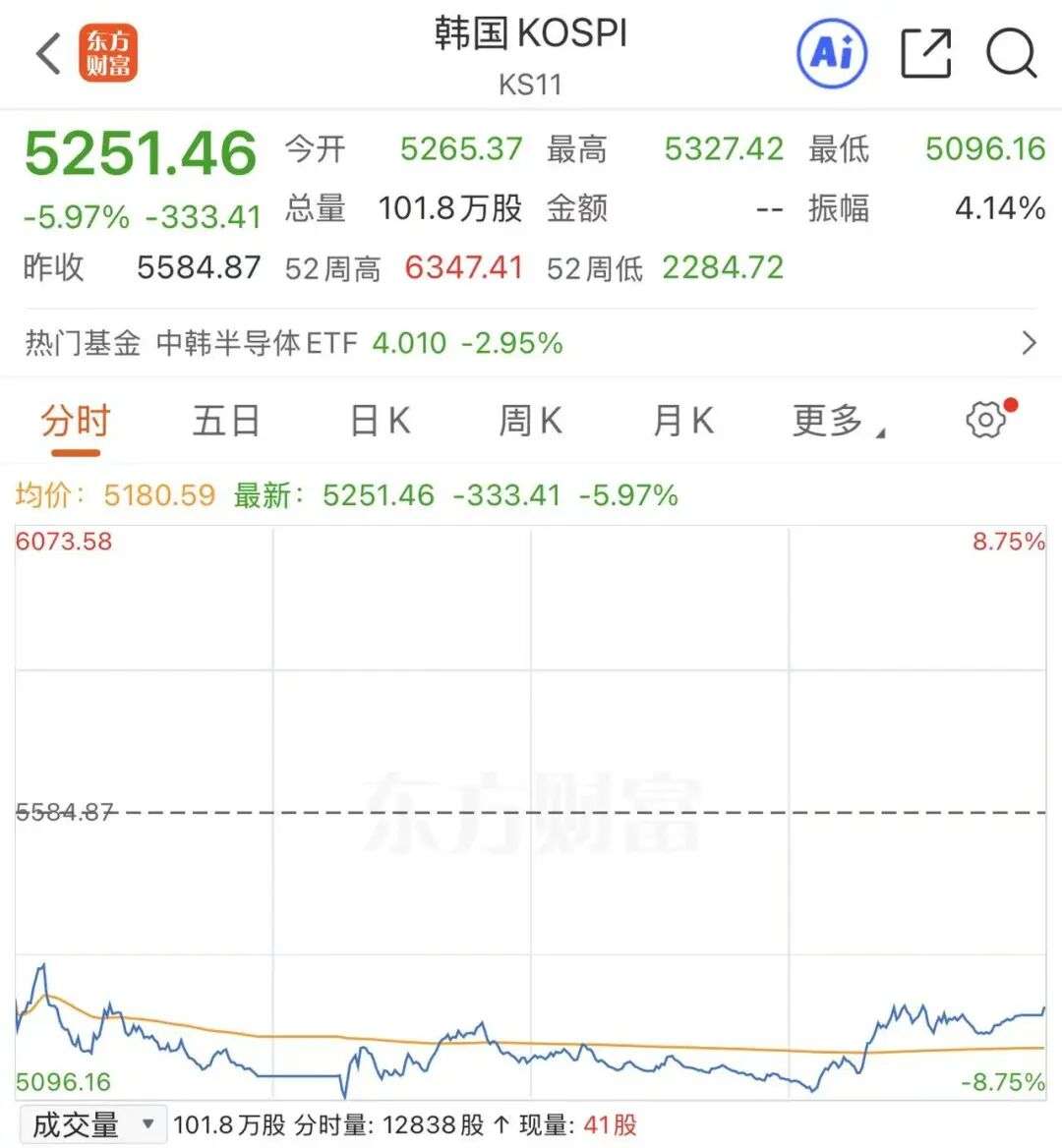
Task: Show the 周K chart
Action: click(x=531, y=422)
